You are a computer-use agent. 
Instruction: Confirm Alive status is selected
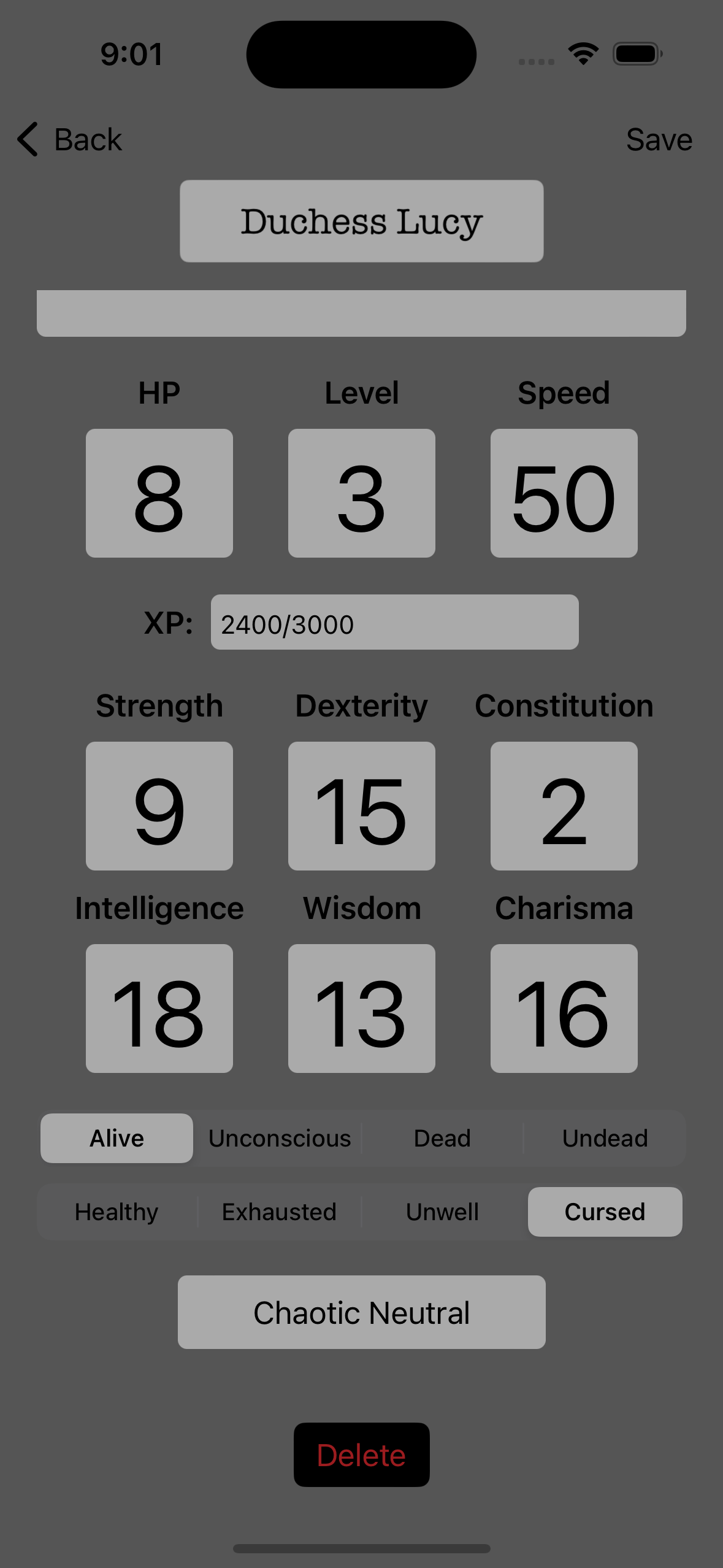[116, 1138]
